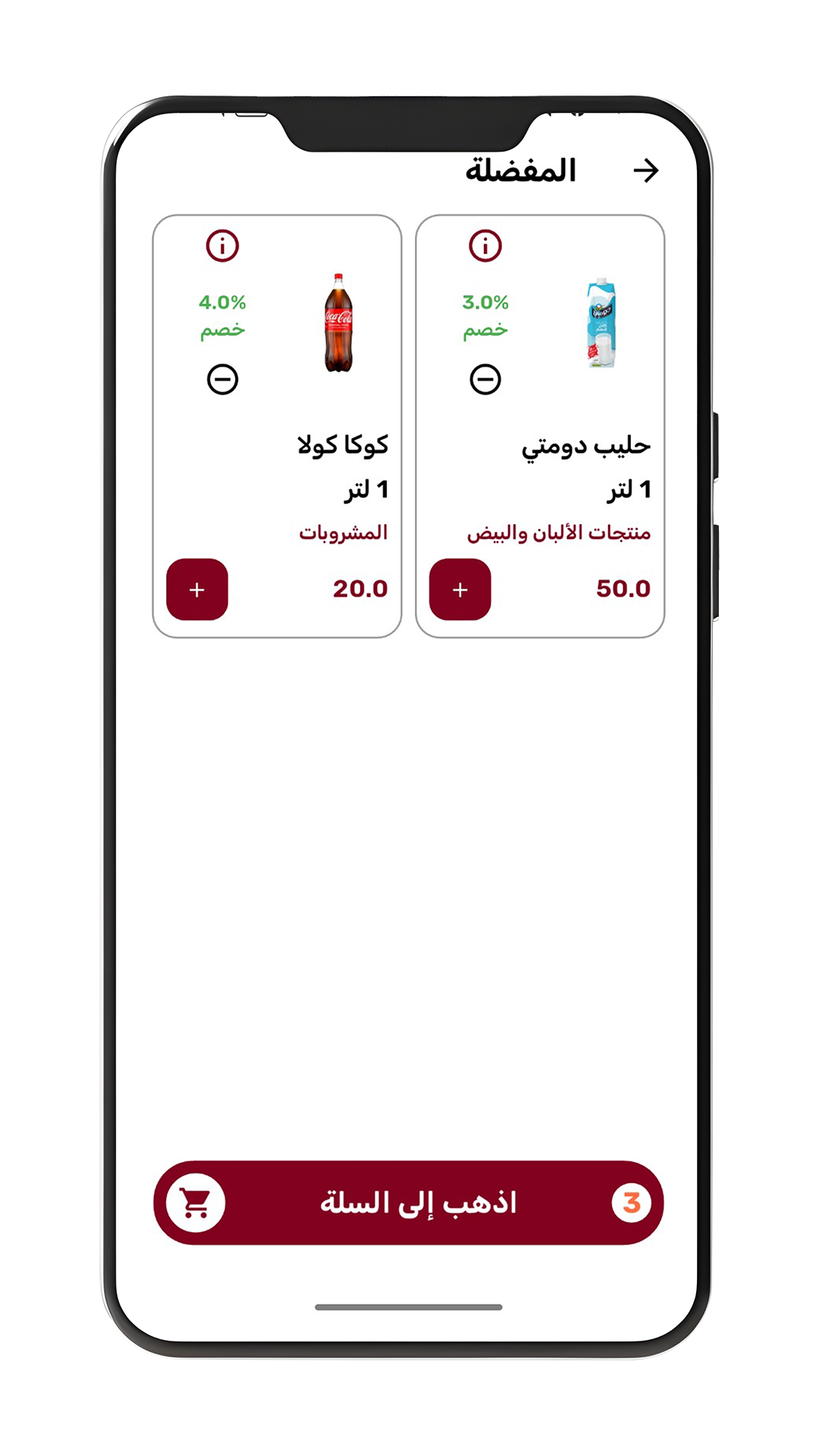This screenshot has height=1456, width=819.
Task: Open info icon on the كوكا كولا card
Action: (x=222, y=246)
